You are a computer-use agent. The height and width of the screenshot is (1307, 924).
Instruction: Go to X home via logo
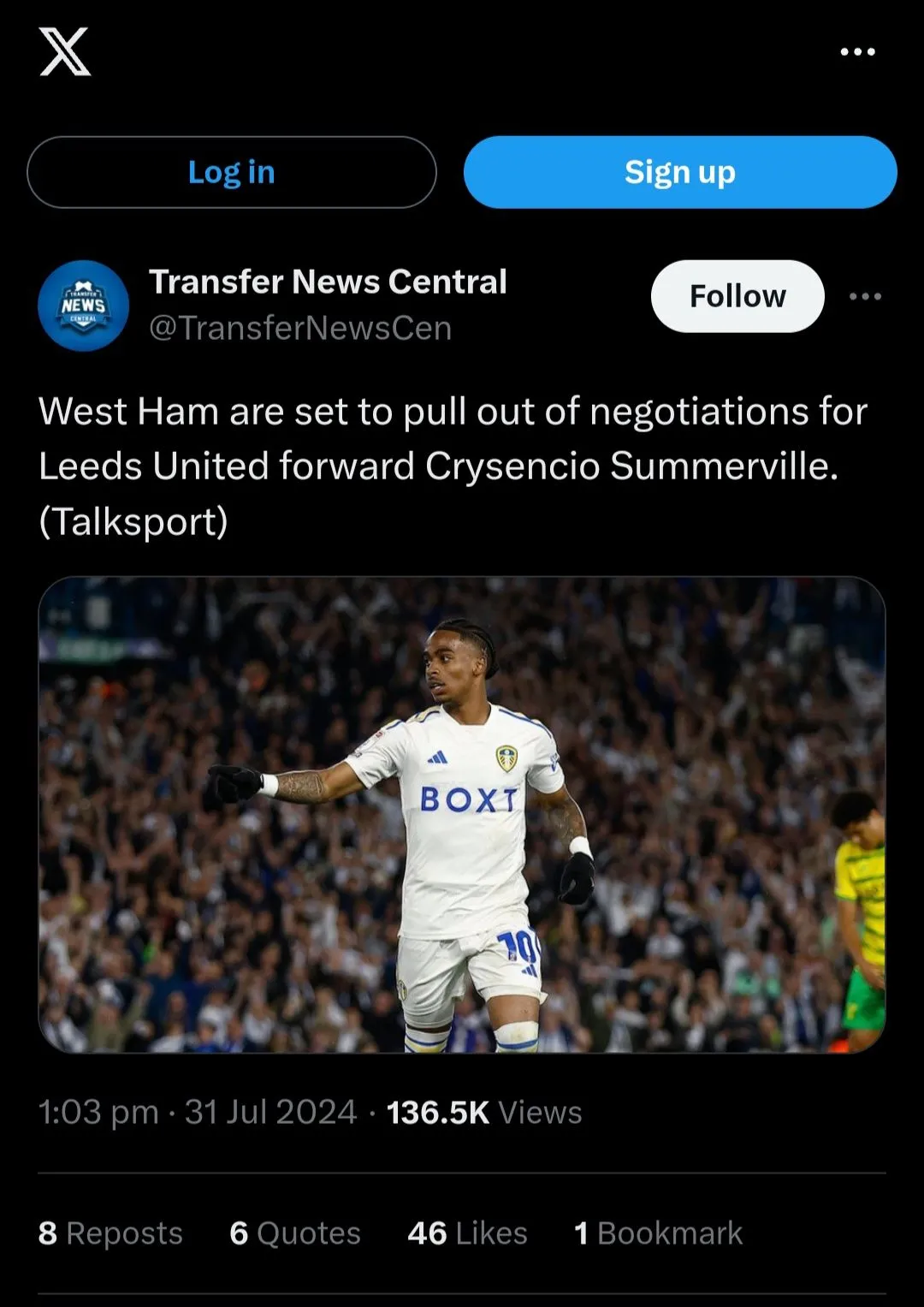pyautogui.click(x=65, y=52)
